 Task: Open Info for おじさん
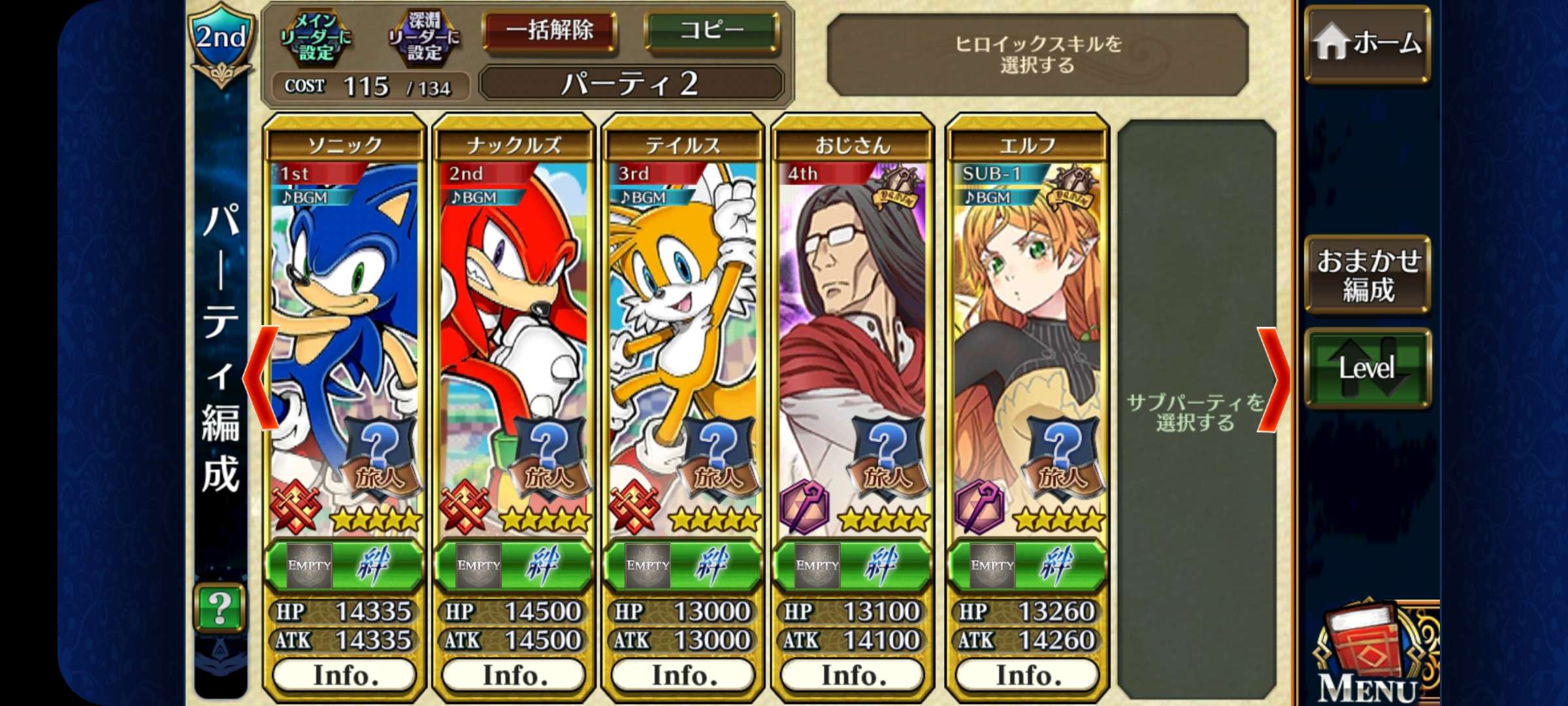tap(853, 675)
